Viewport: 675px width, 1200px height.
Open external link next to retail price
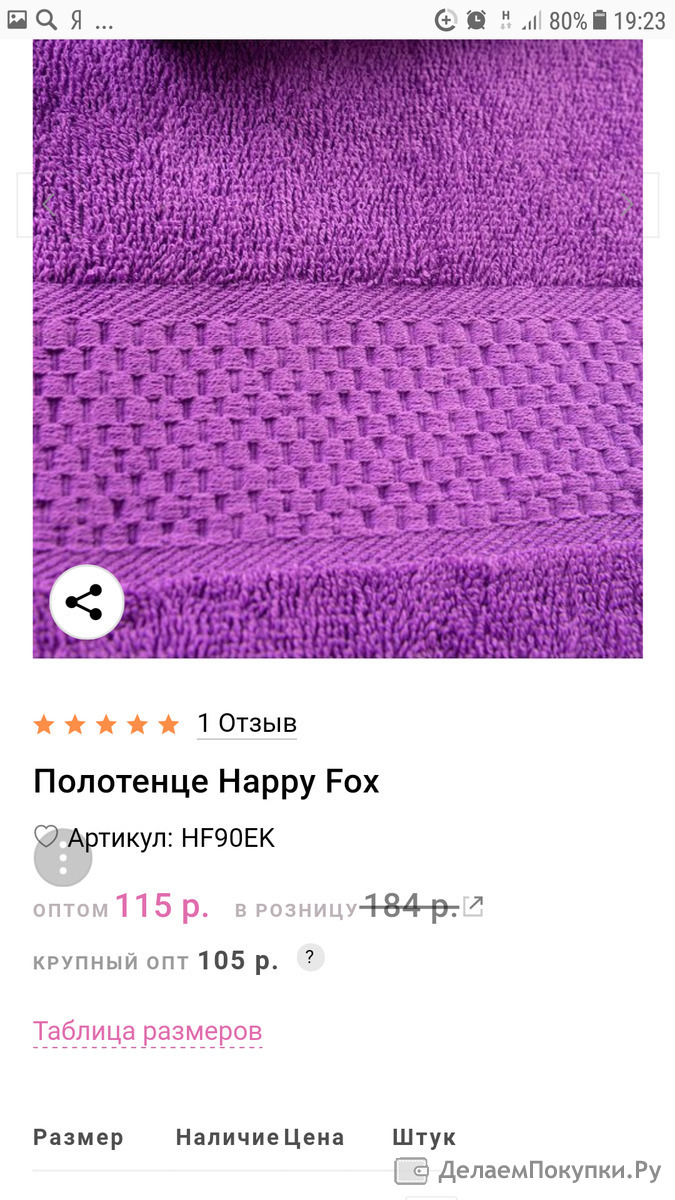pos(473,906)
